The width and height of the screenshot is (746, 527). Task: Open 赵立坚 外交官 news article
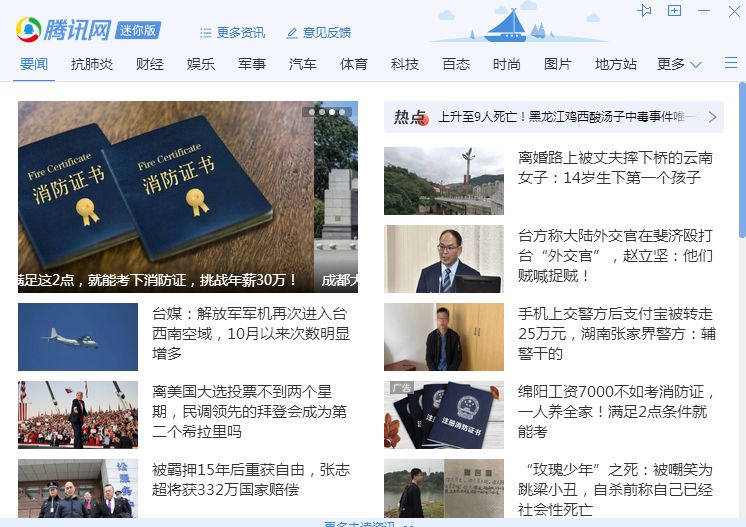click(615, 255)
